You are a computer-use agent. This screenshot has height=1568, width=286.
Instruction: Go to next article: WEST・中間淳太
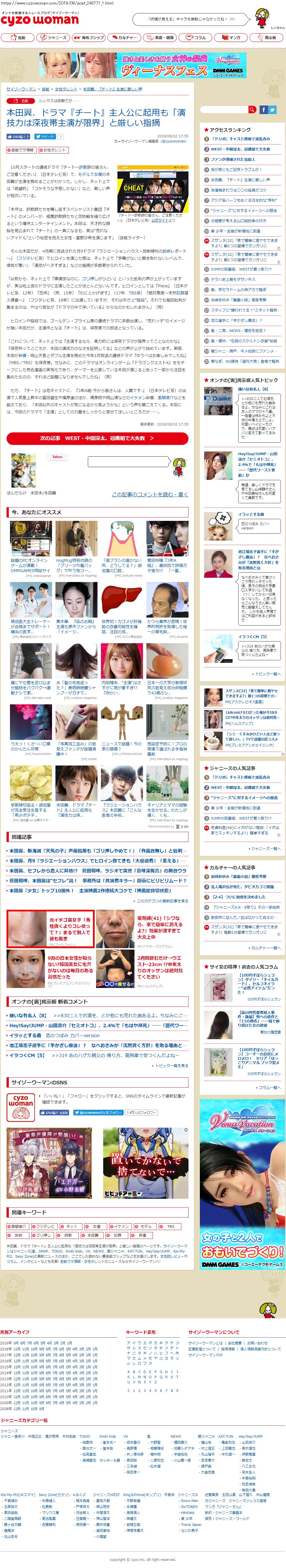[97, 438]
